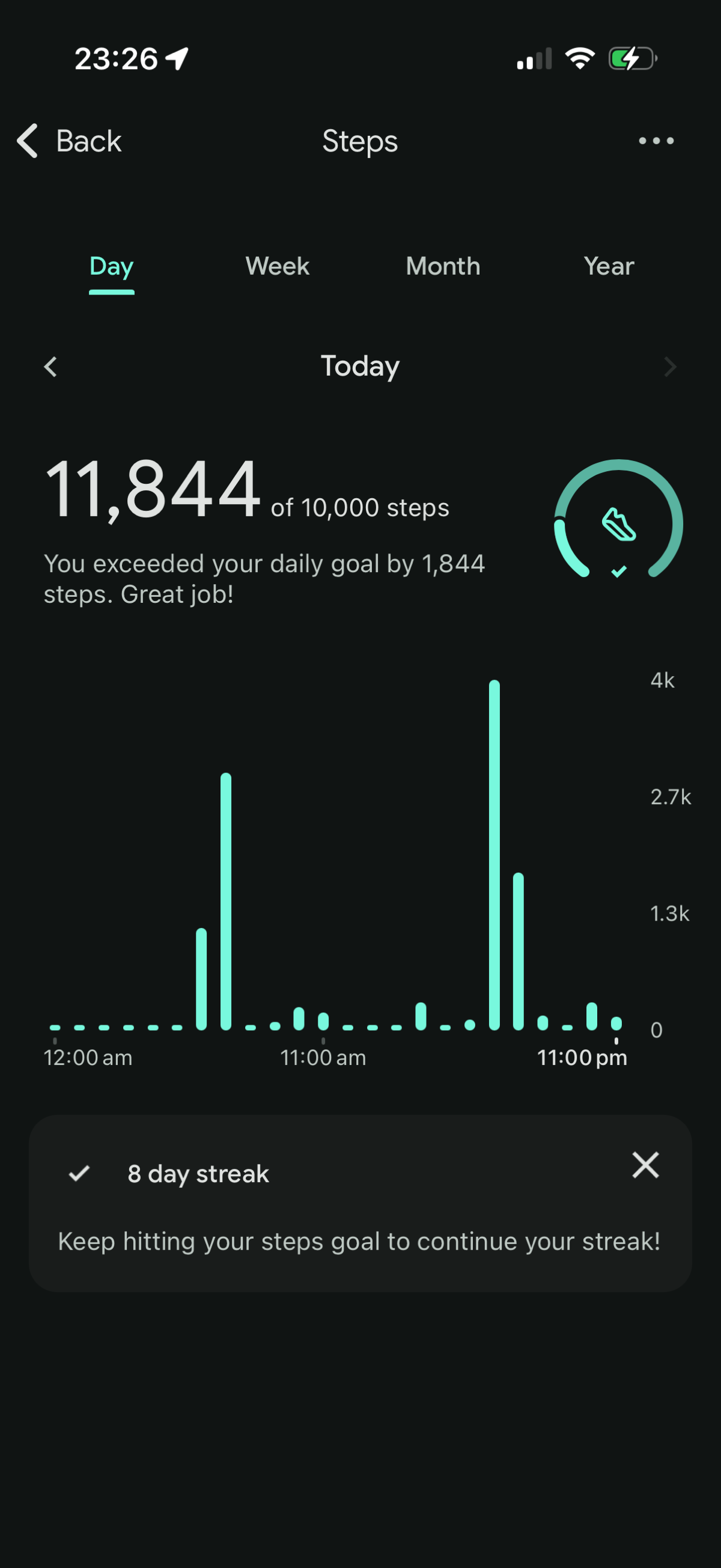Open the three-dot overflow menu
The height and width of the screenshot is (1568, 721).
point(656,141)
